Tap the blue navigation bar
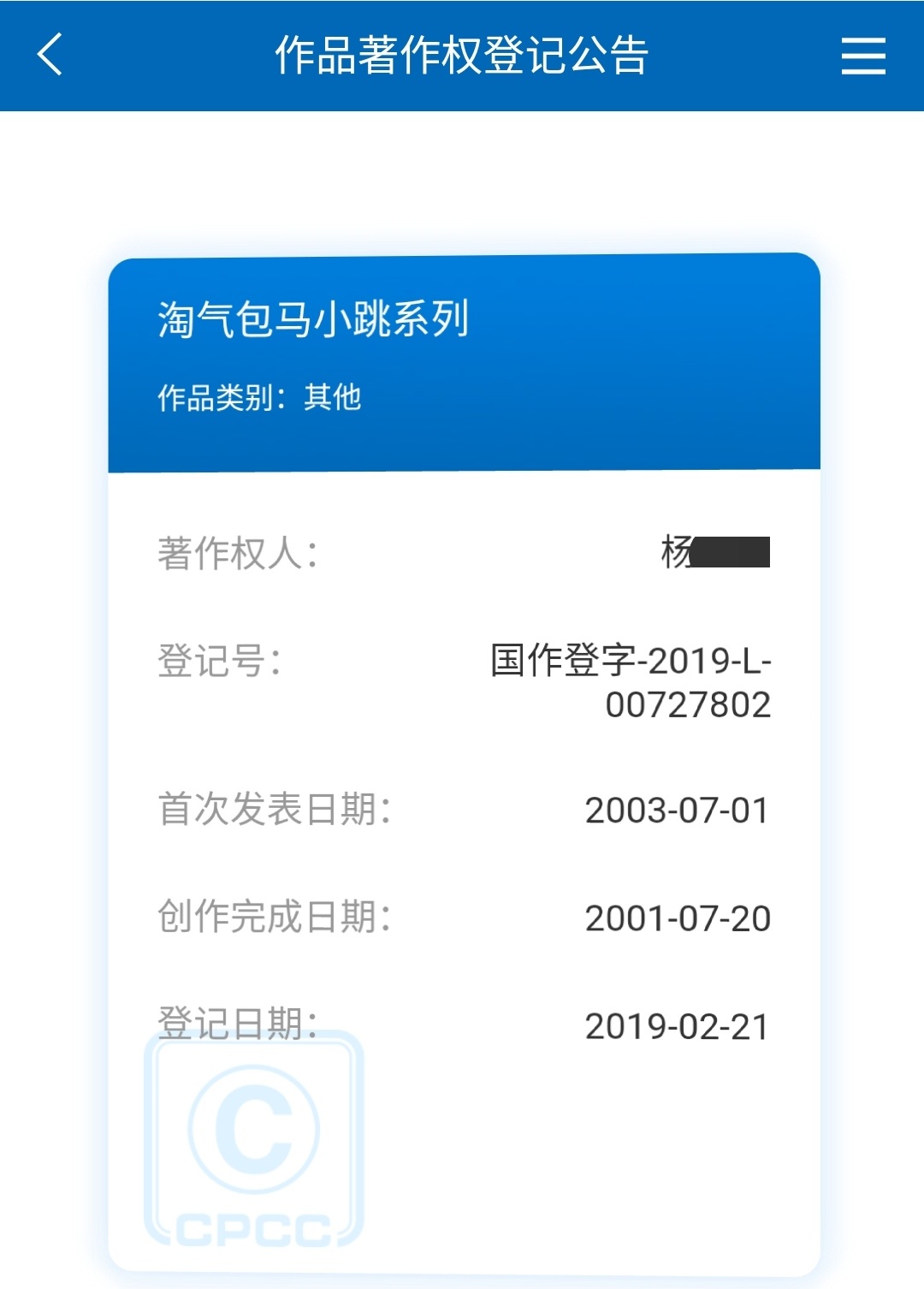This screenshot has width=924, height=1289. (462, 57)
